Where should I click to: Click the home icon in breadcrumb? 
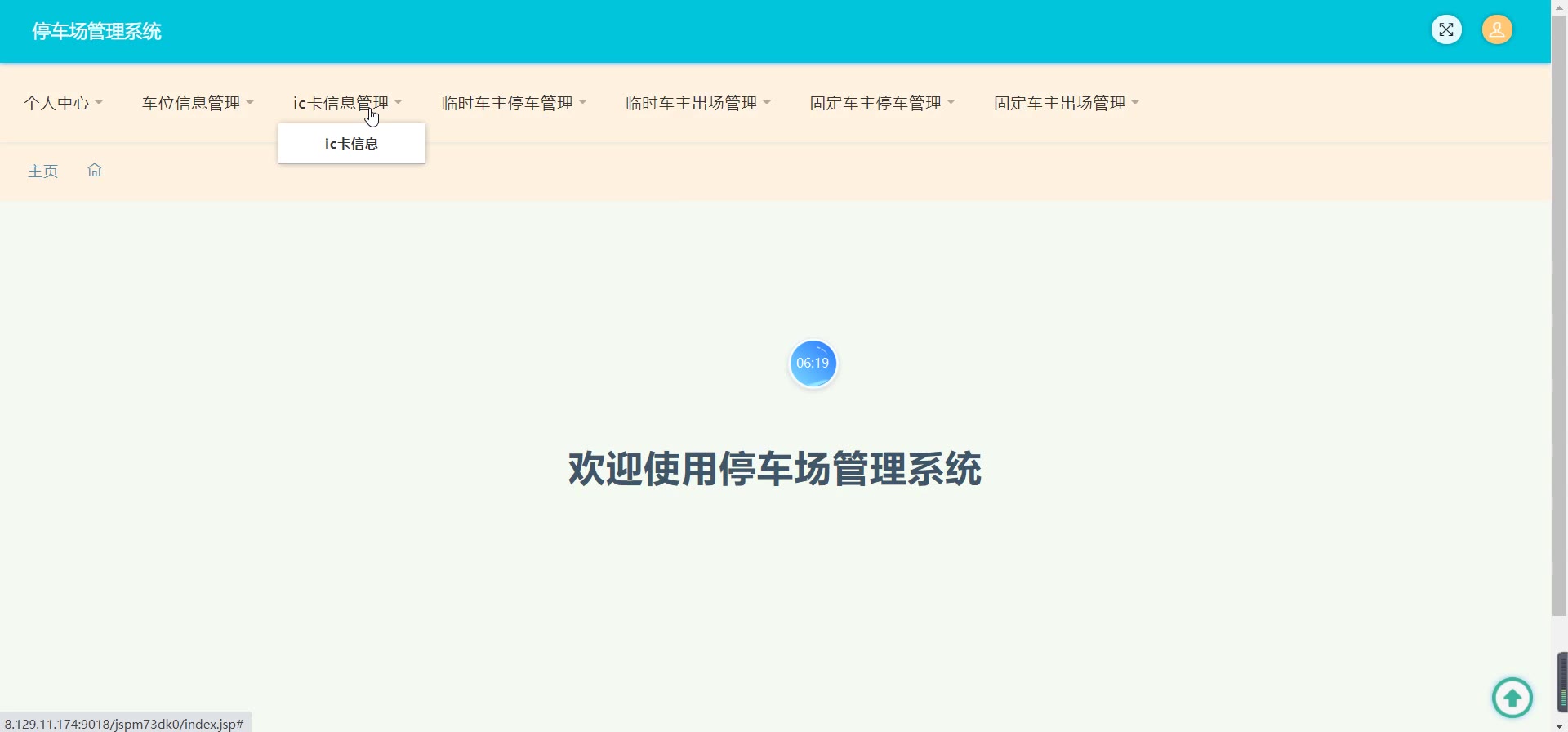tap(95, 171)
